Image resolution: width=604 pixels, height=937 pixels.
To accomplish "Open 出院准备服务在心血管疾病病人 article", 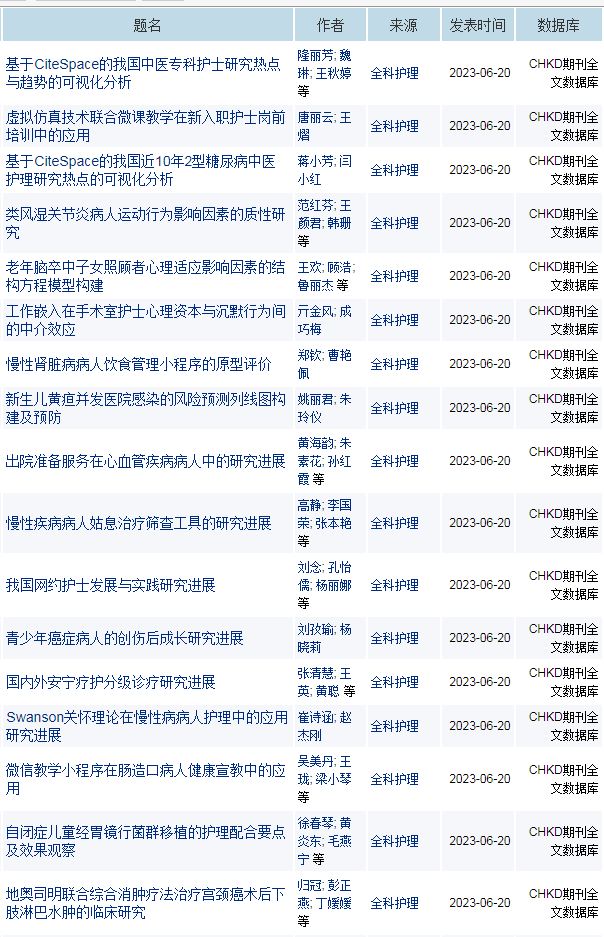I will (145, 461).
